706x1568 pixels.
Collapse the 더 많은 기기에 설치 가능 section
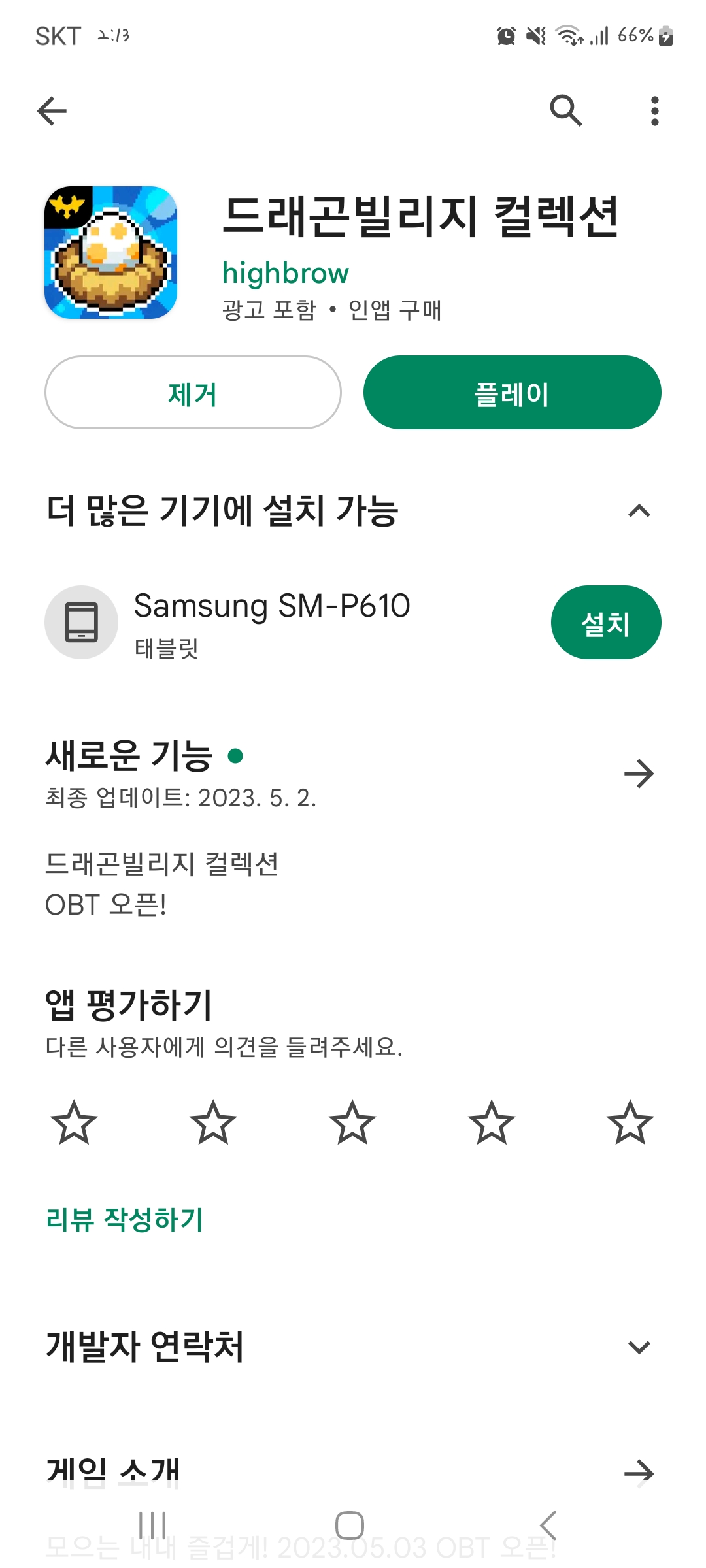639,511
